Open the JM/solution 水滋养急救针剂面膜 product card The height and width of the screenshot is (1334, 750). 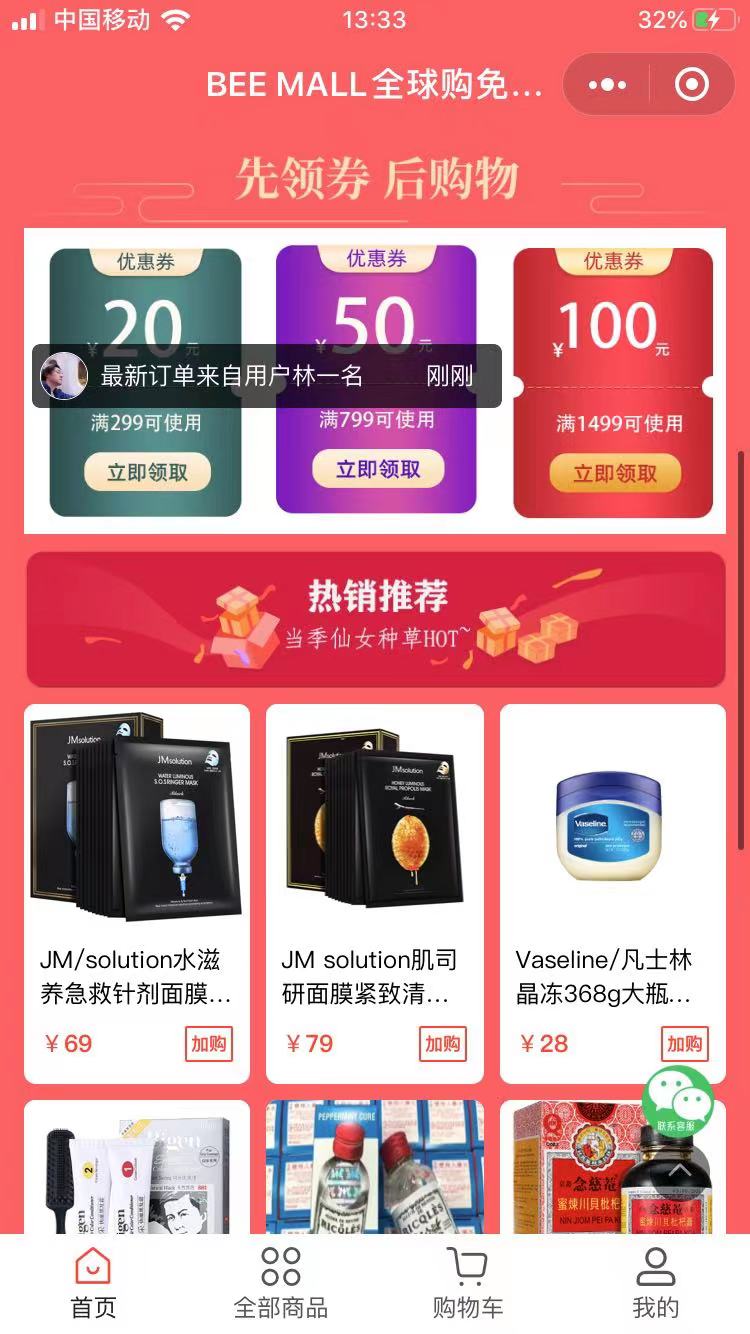click(137, 894)
